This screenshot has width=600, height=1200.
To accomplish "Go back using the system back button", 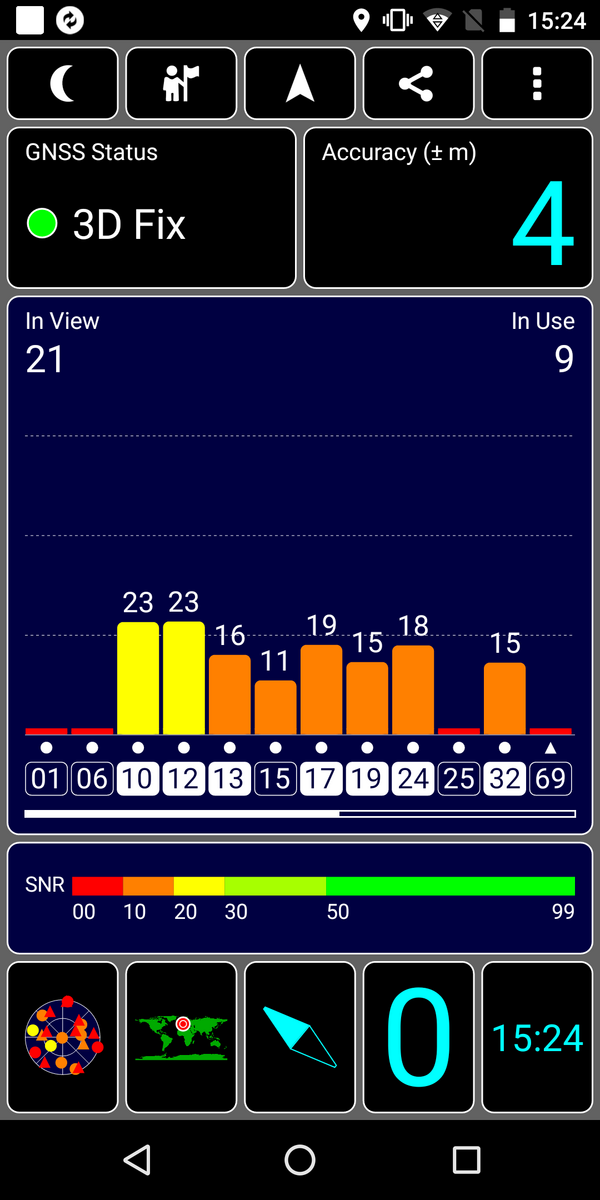I will click(136, 1160).
